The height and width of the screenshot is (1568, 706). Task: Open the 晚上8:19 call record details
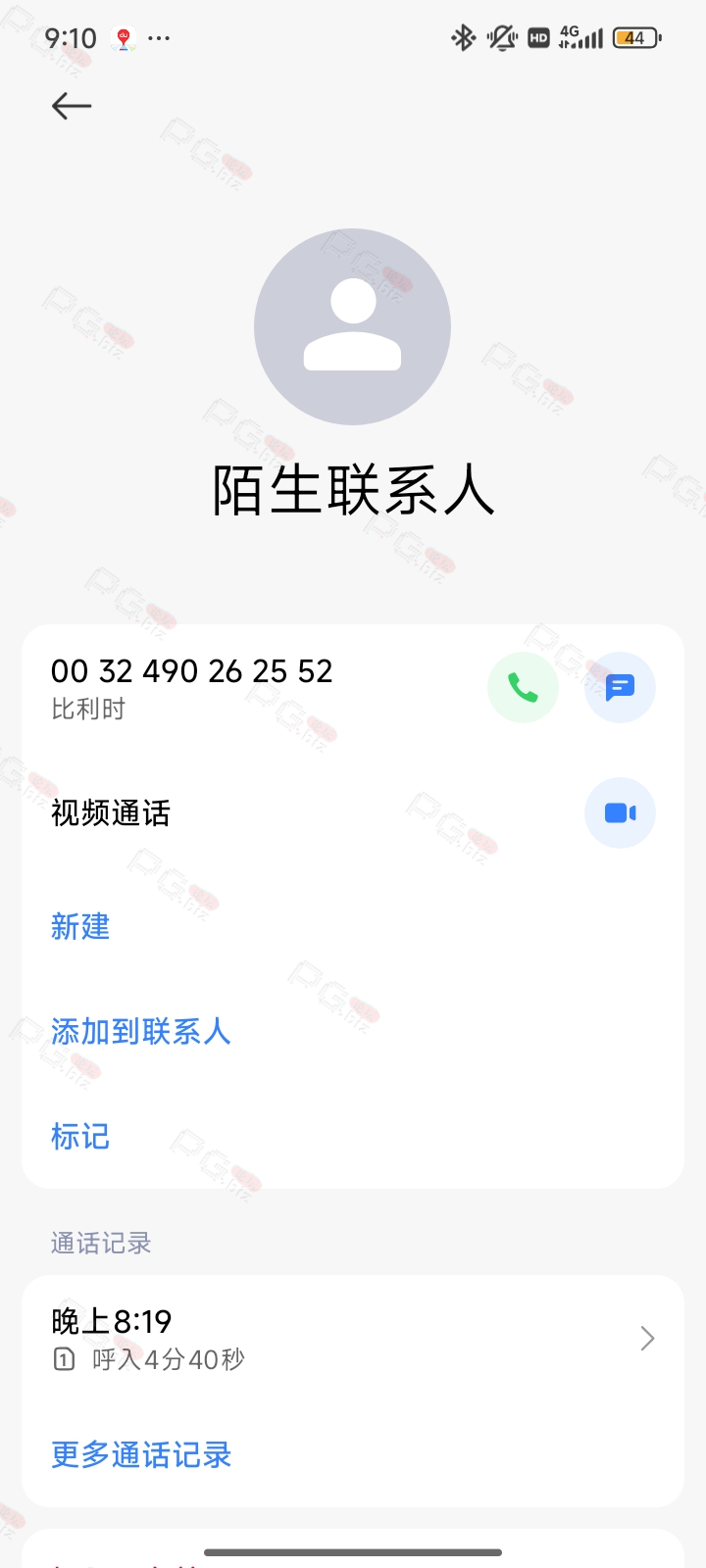[x=353, y=1339]
